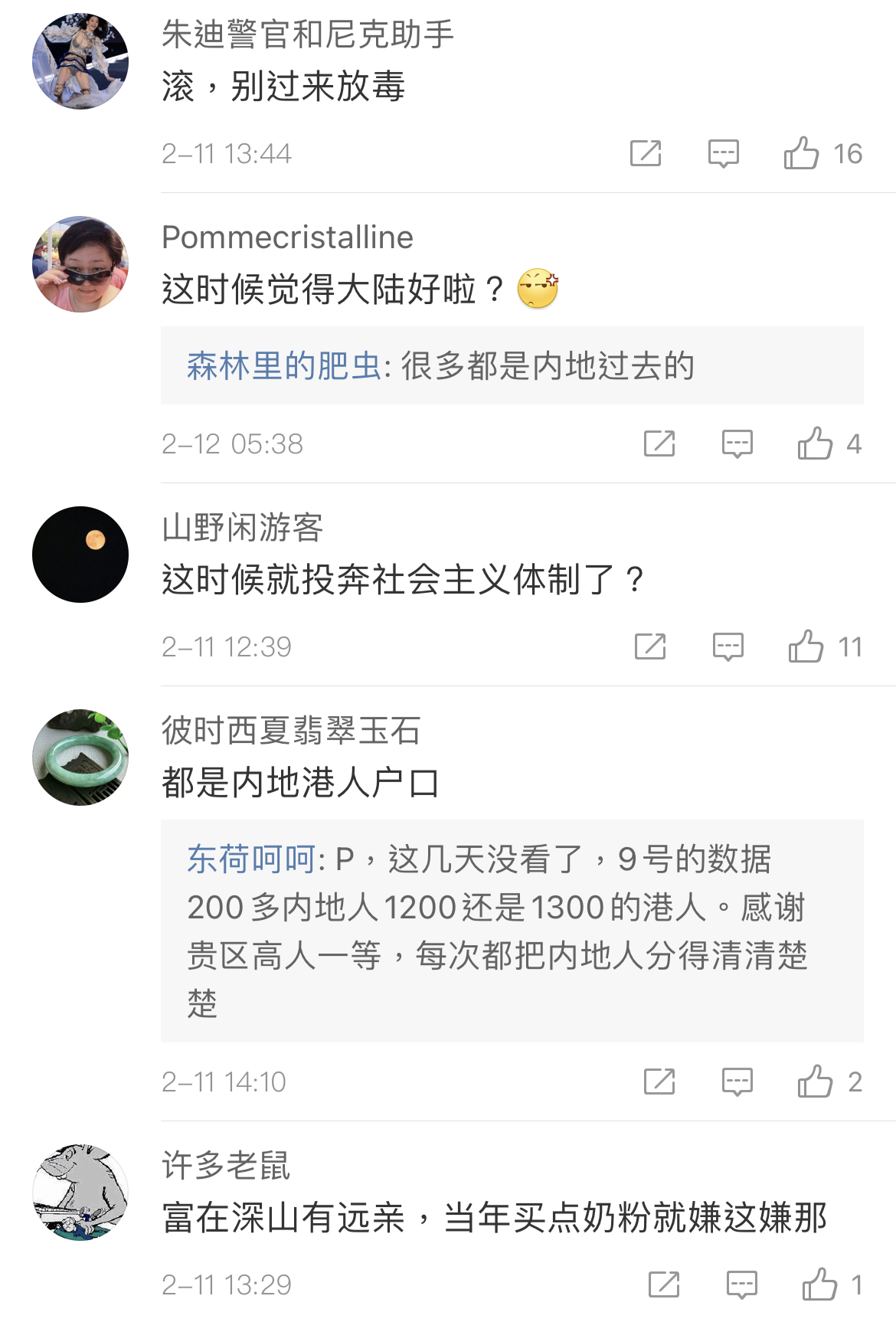
Task: Open 彼时西夏翡翠玉石's profile avatar
Action: click(x=80, y=757)
